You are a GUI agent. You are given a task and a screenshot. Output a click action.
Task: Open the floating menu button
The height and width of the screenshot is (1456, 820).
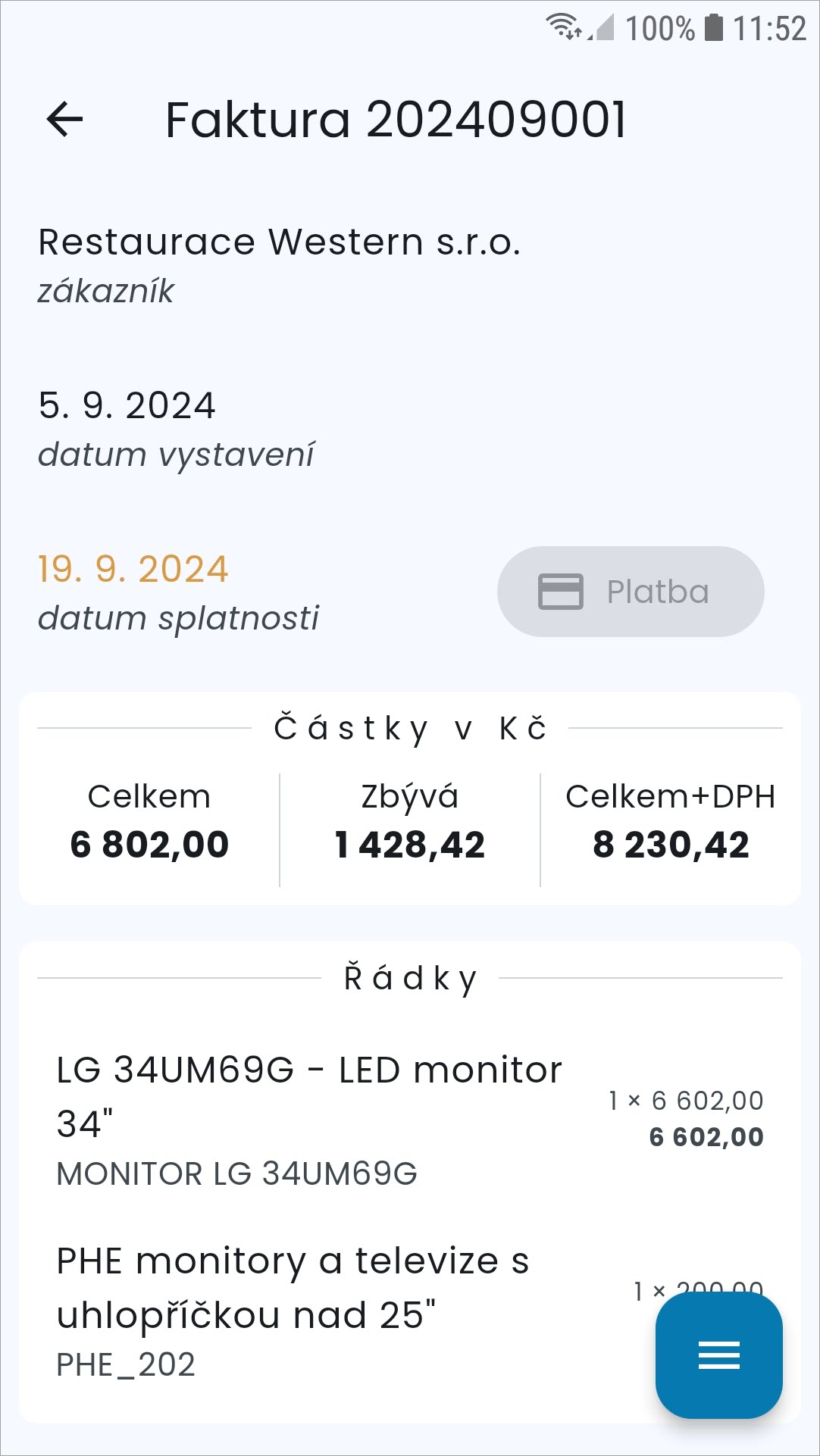(718, 1354)
